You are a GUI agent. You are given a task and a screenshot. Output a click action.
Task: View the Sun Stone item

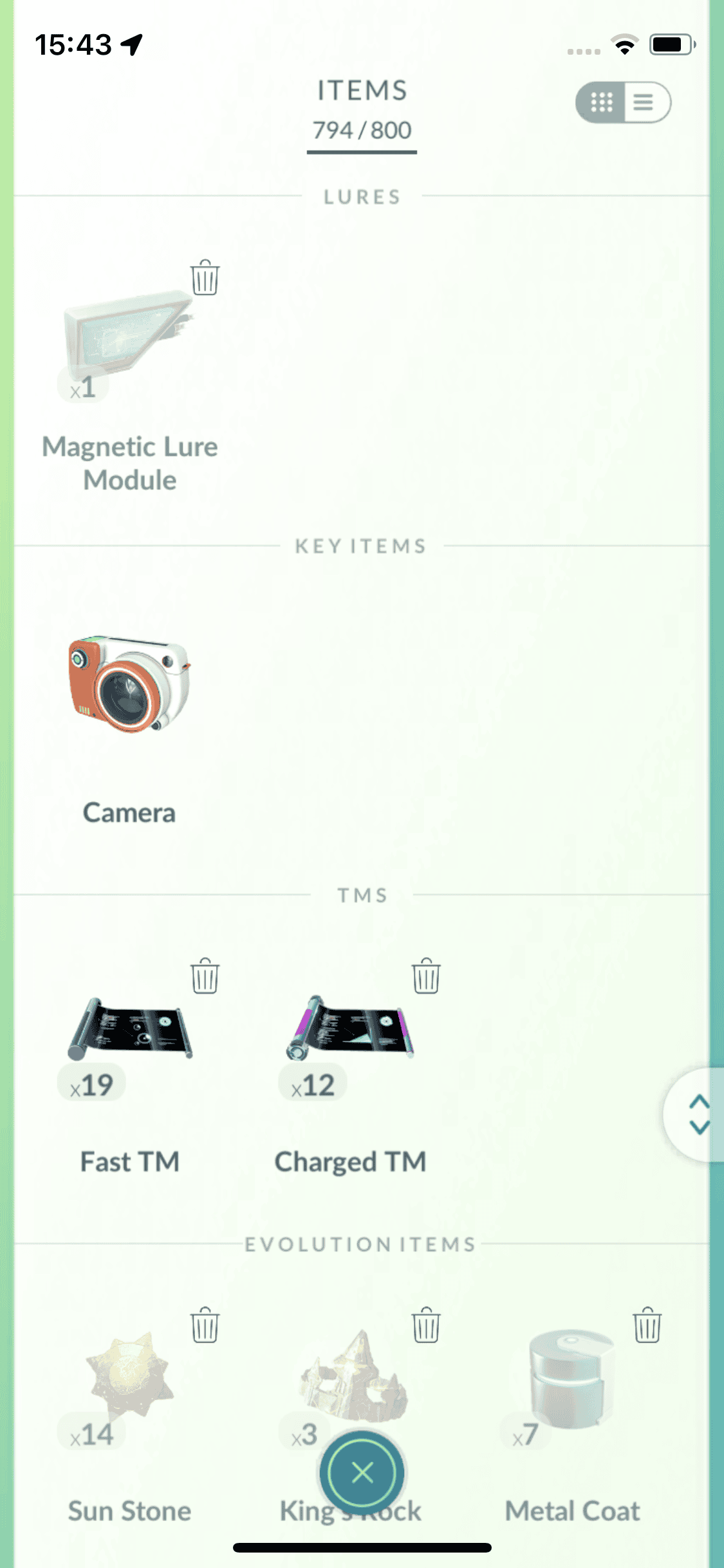tap(129, 1374)
